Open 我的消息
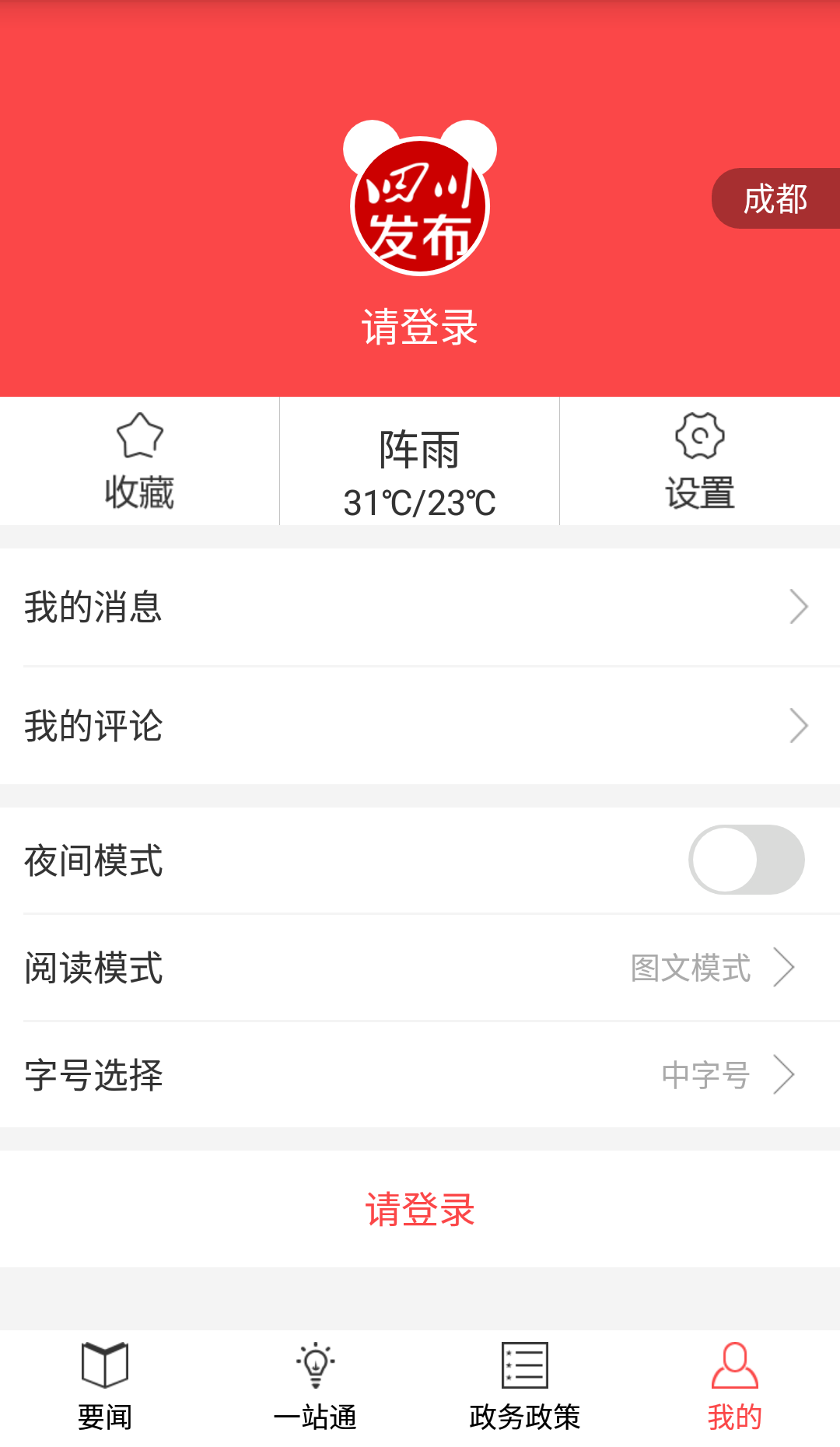The image size is (840, 1447). [x=420, y=607]
